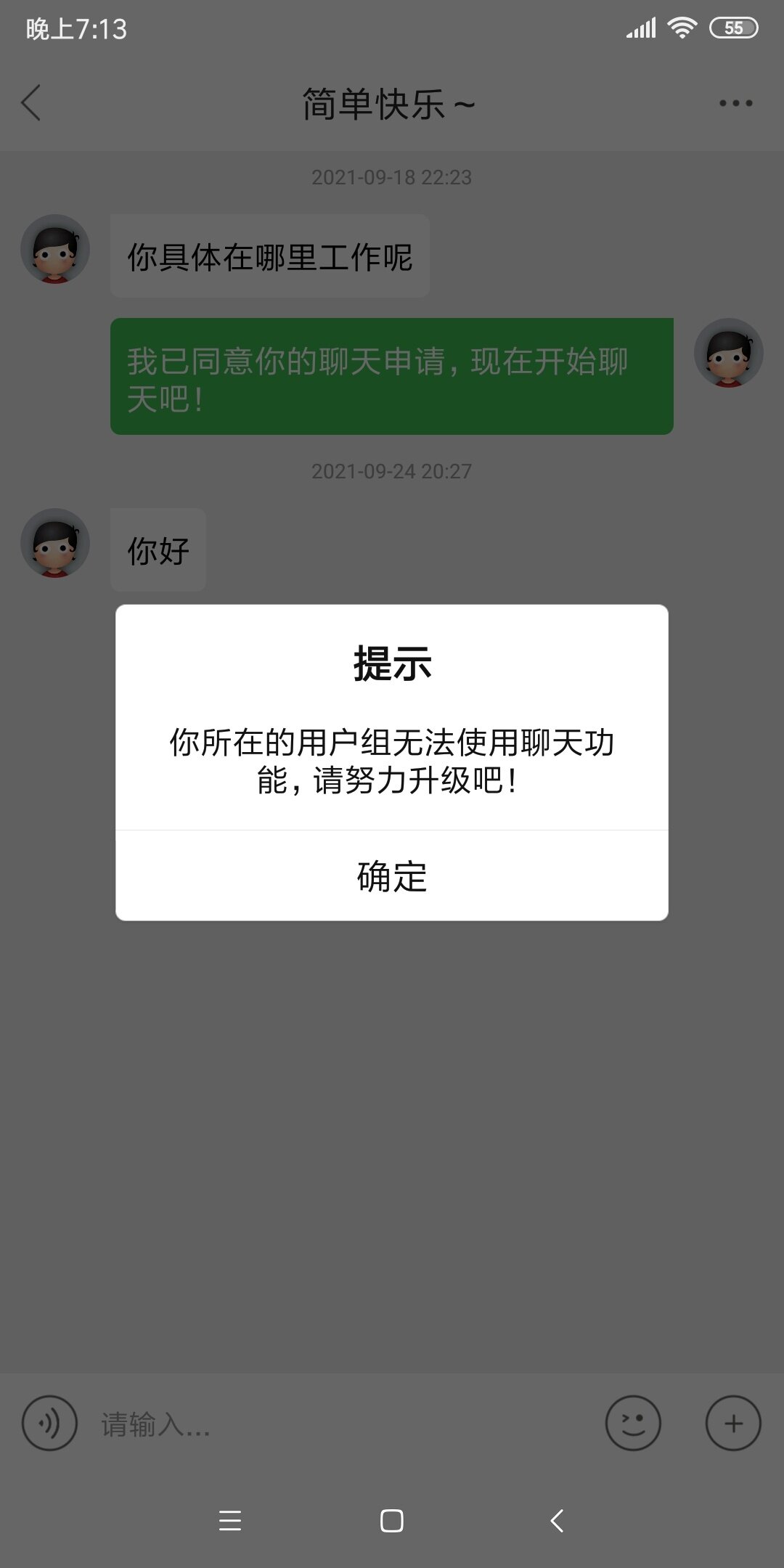Open the recent apps menu
Screen dimensions: 784x1568
click(x=230, y=1520)
